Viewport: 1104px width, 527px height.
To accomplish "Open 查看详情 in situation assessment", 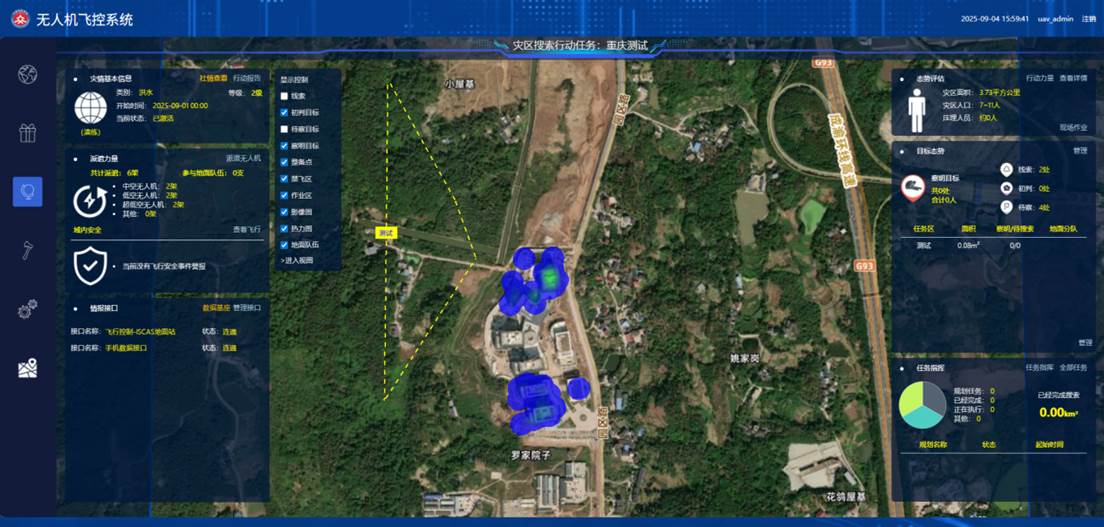I will coord(1073,77).
